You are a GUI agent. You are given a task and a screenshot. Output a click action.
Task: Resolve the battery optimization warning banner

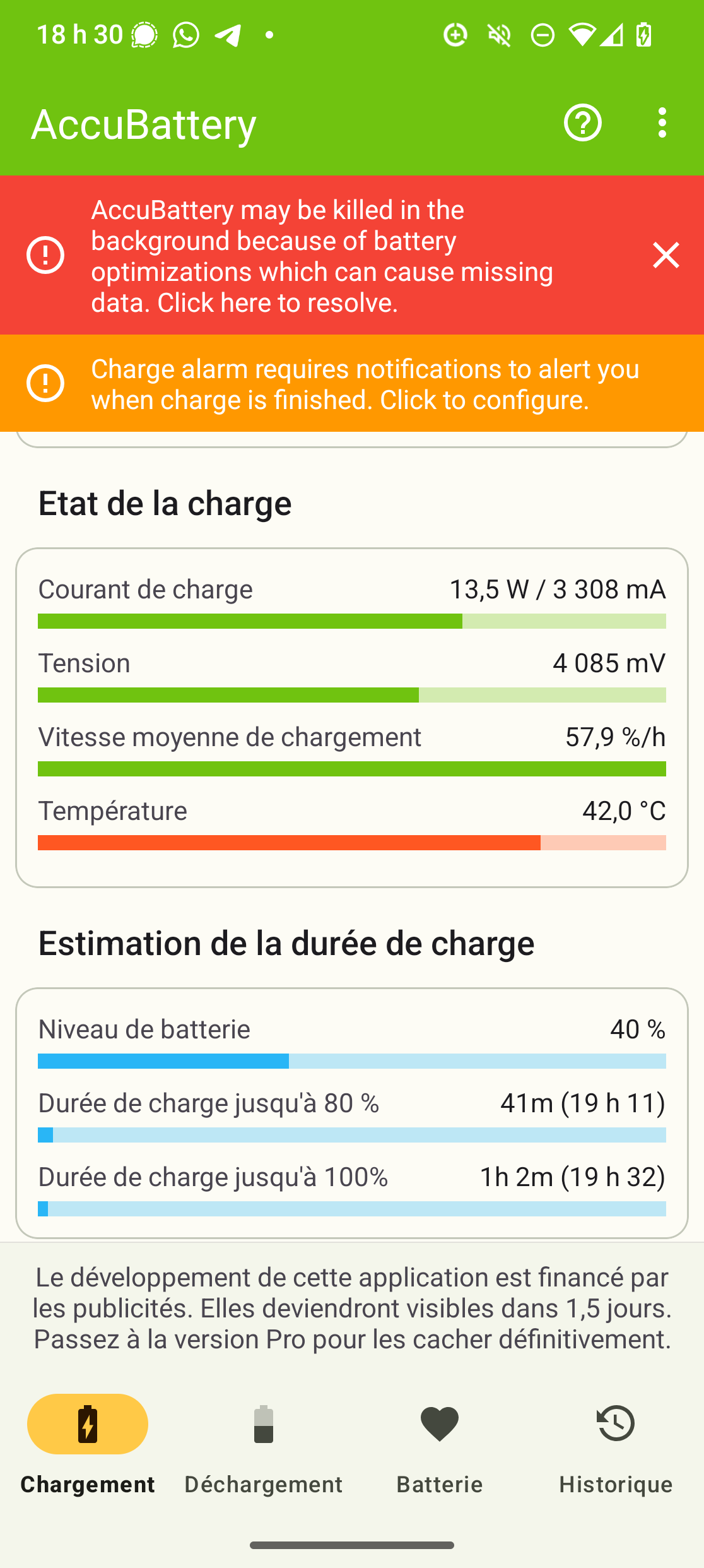(322, 256)
